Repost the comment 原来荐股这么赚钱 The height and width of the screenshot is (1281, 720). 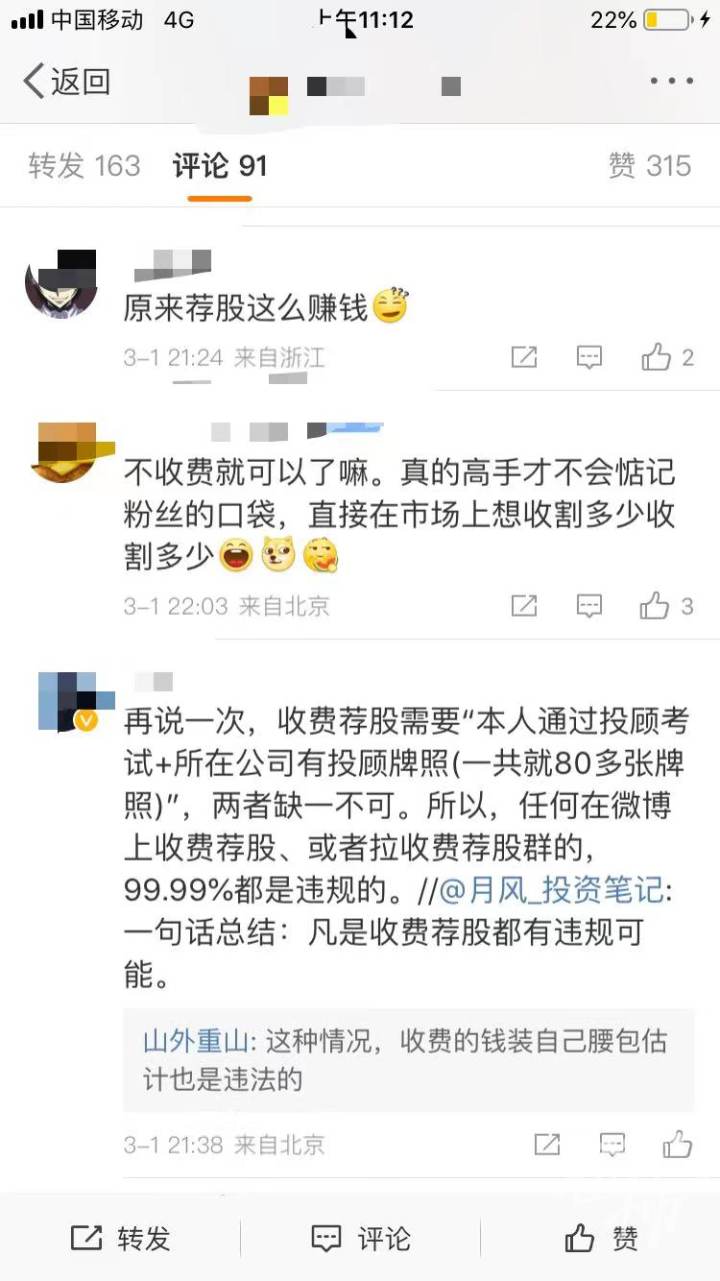524,357
